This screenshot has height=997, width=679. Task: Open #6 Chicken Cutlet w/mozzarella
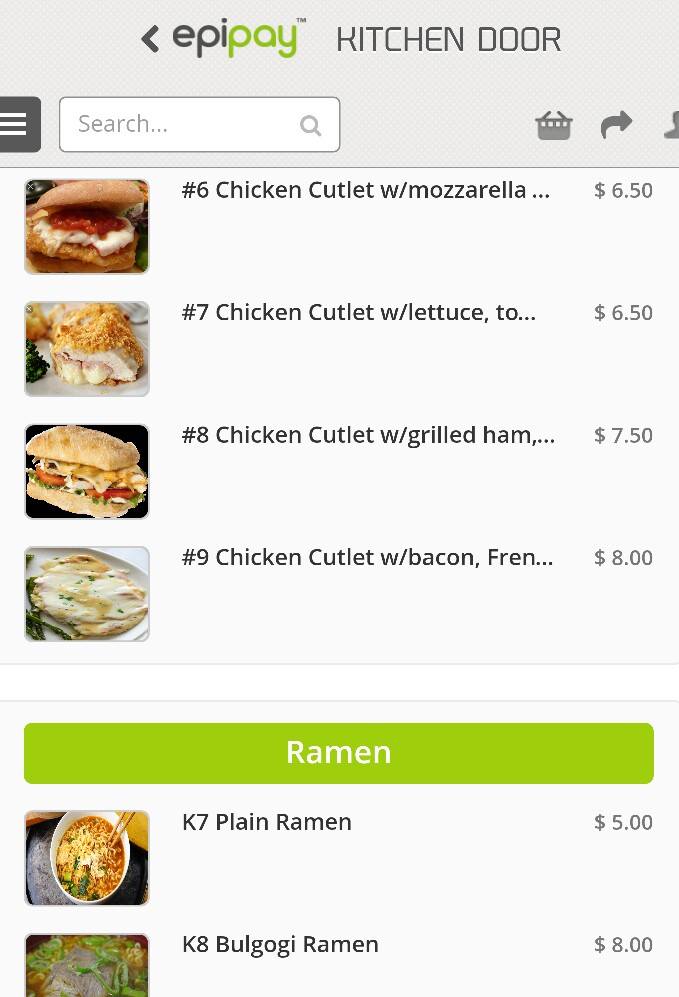point(365,191)
